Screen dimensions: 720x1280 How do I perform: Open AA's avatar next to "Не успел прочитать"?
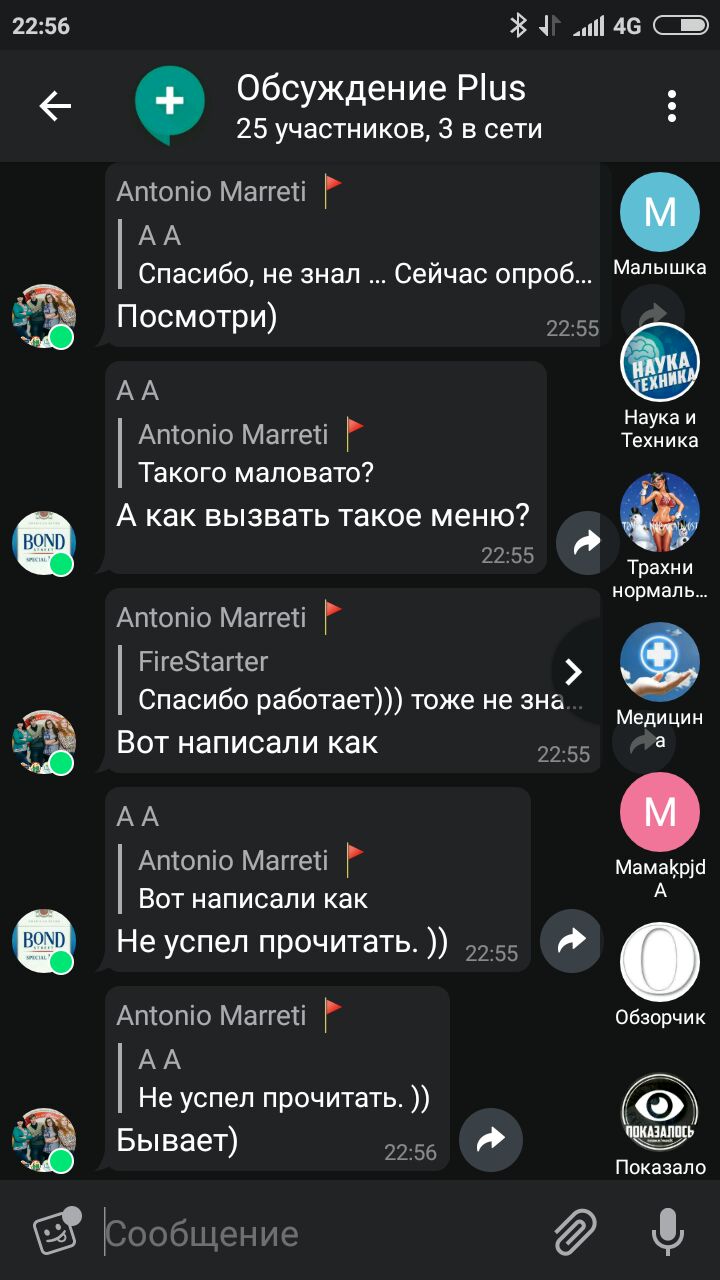(44, 941)
